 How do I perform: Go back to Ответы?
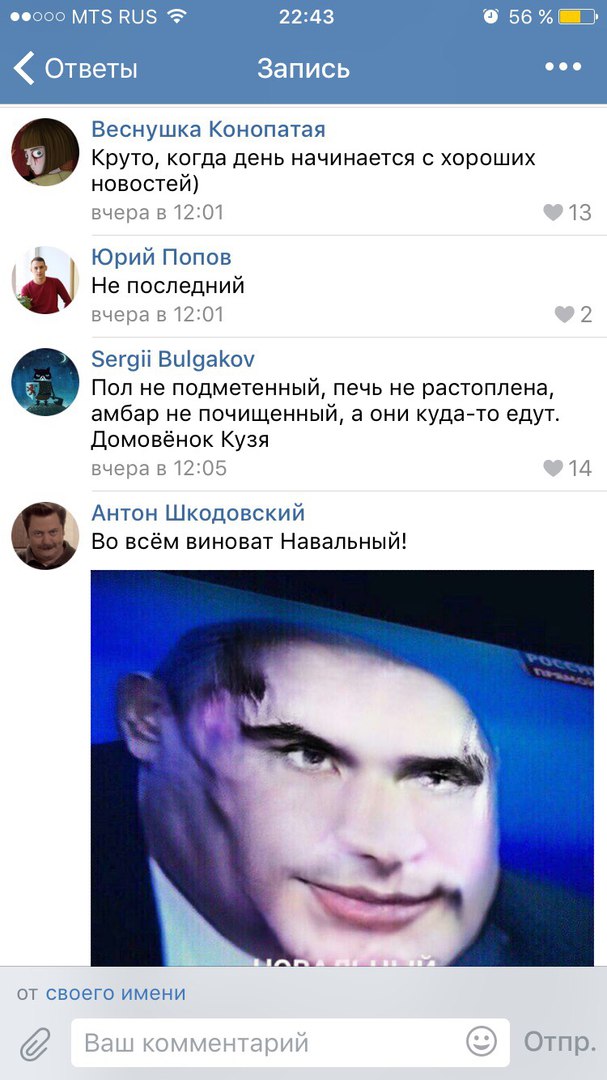tap(76, 68)
